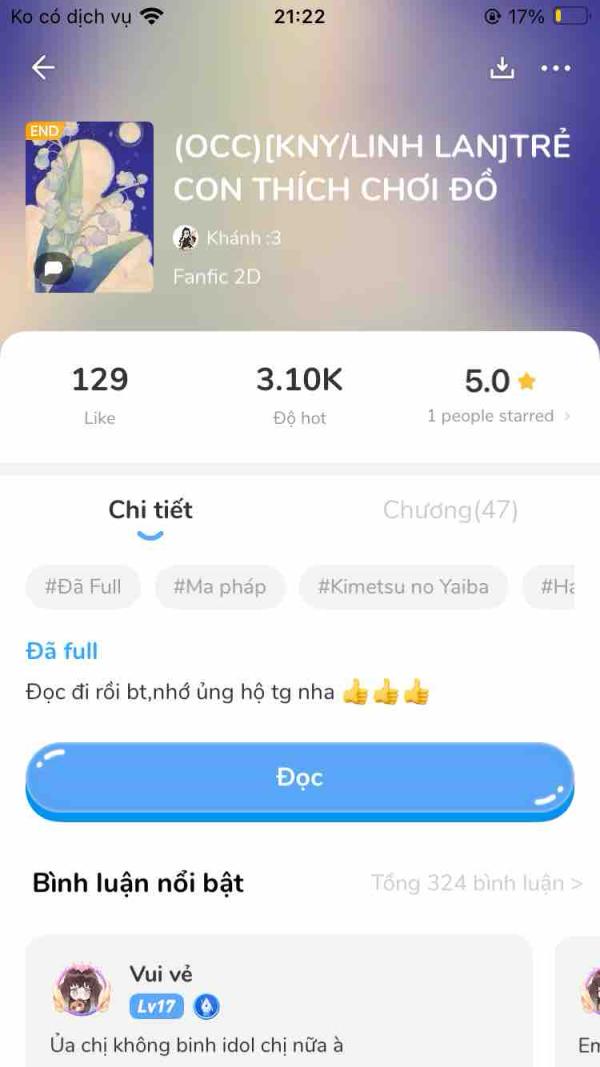Select the Chi tiết tab
Image resolution: width=600 pixels, height=1067 pixels.
tap(150, 510)
